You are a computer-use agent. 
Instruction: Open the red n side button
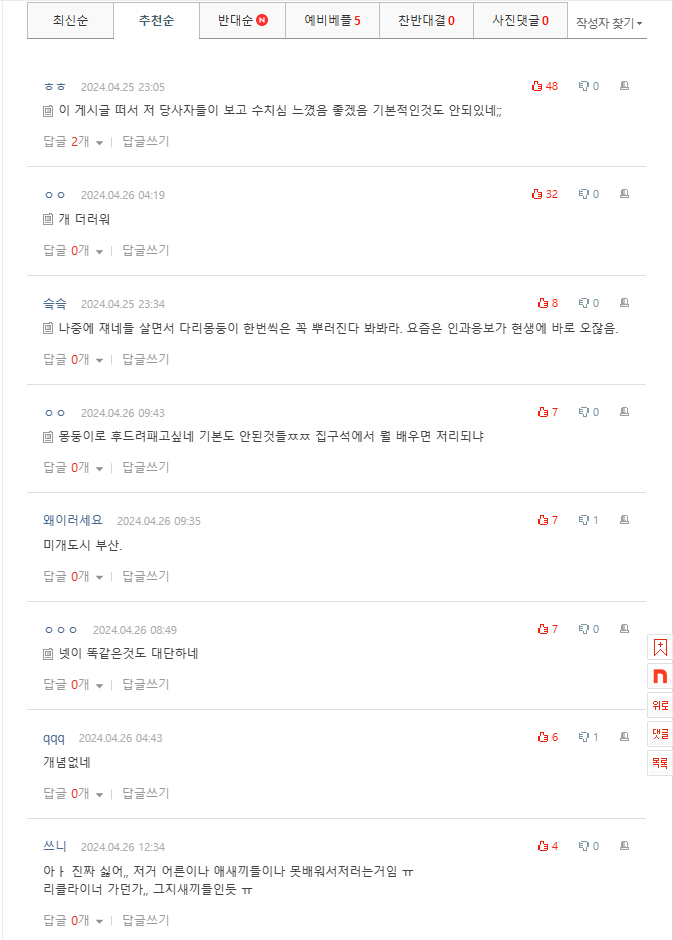point(660,676)
